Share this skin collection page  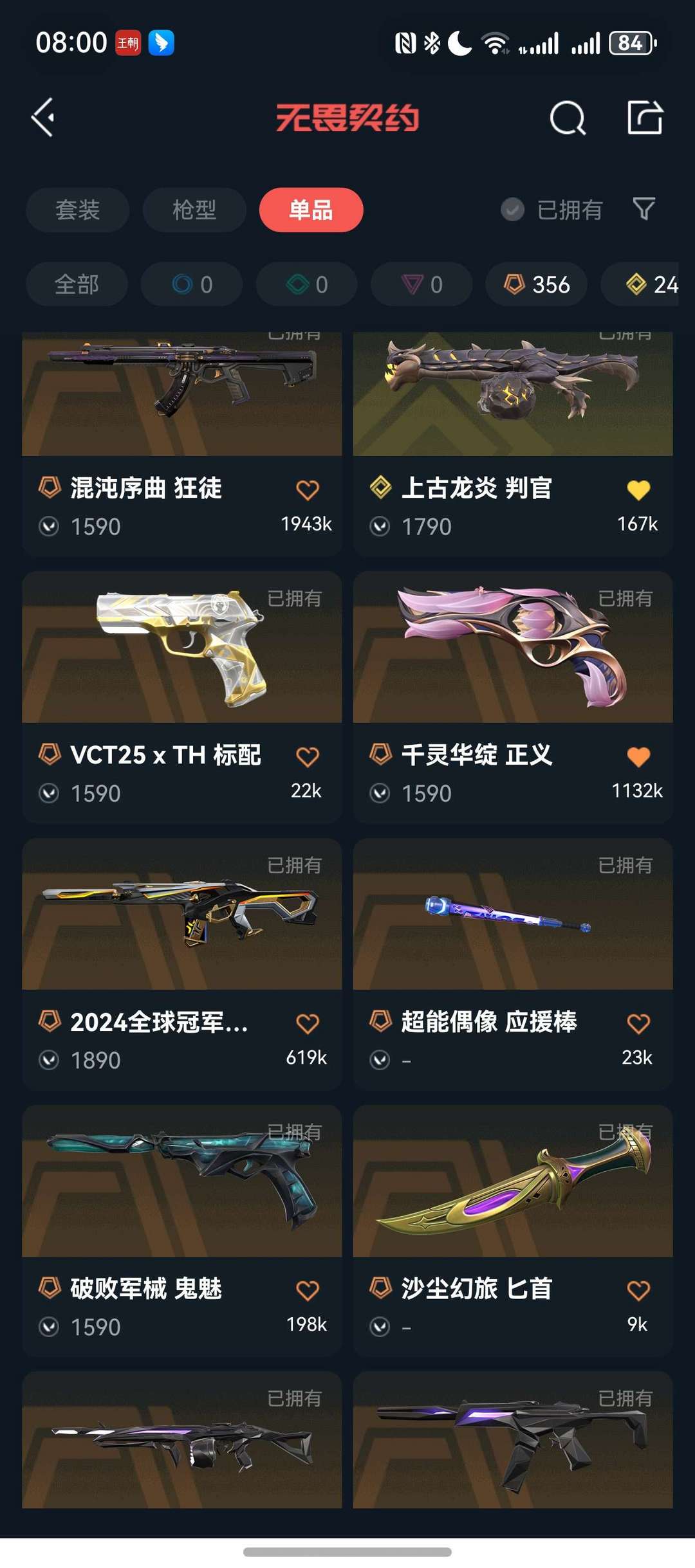click(x=645, y=118)
